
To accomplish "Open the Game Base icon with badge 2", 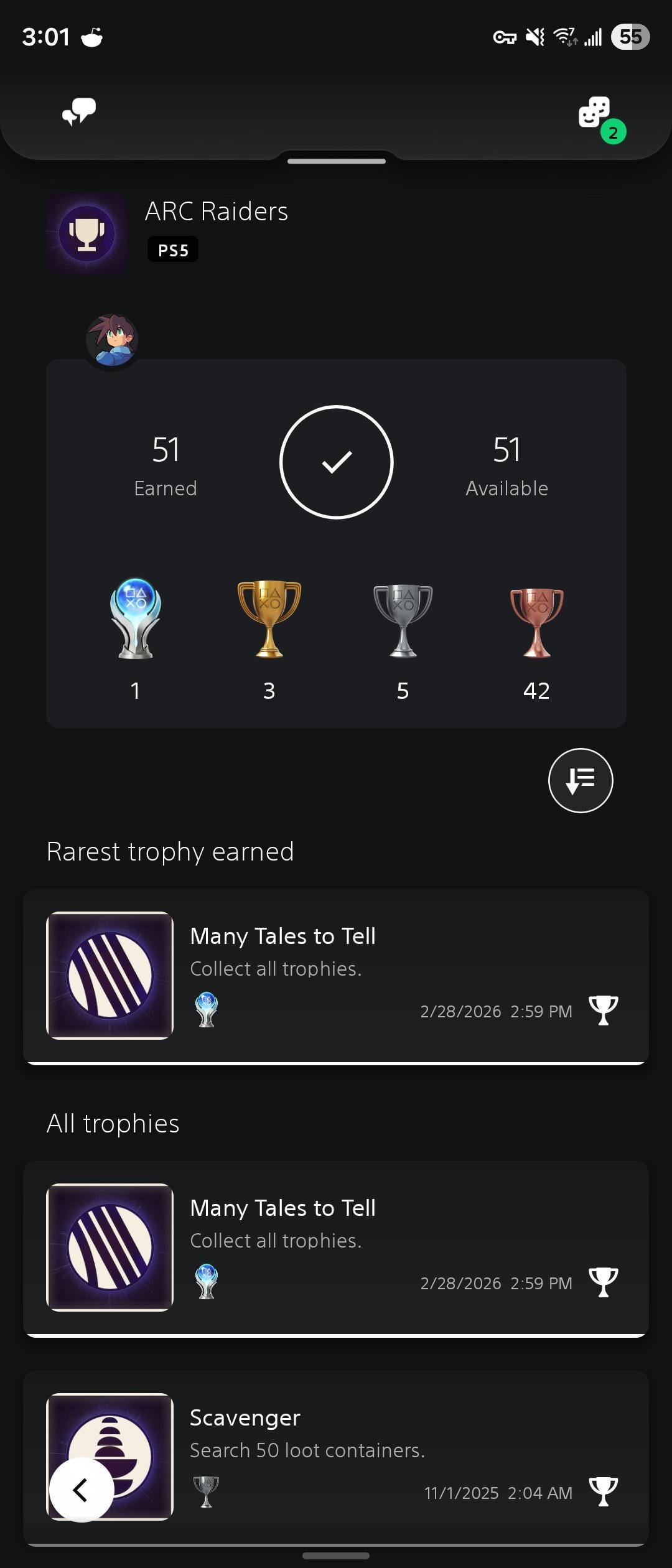I will pos(595,114).
